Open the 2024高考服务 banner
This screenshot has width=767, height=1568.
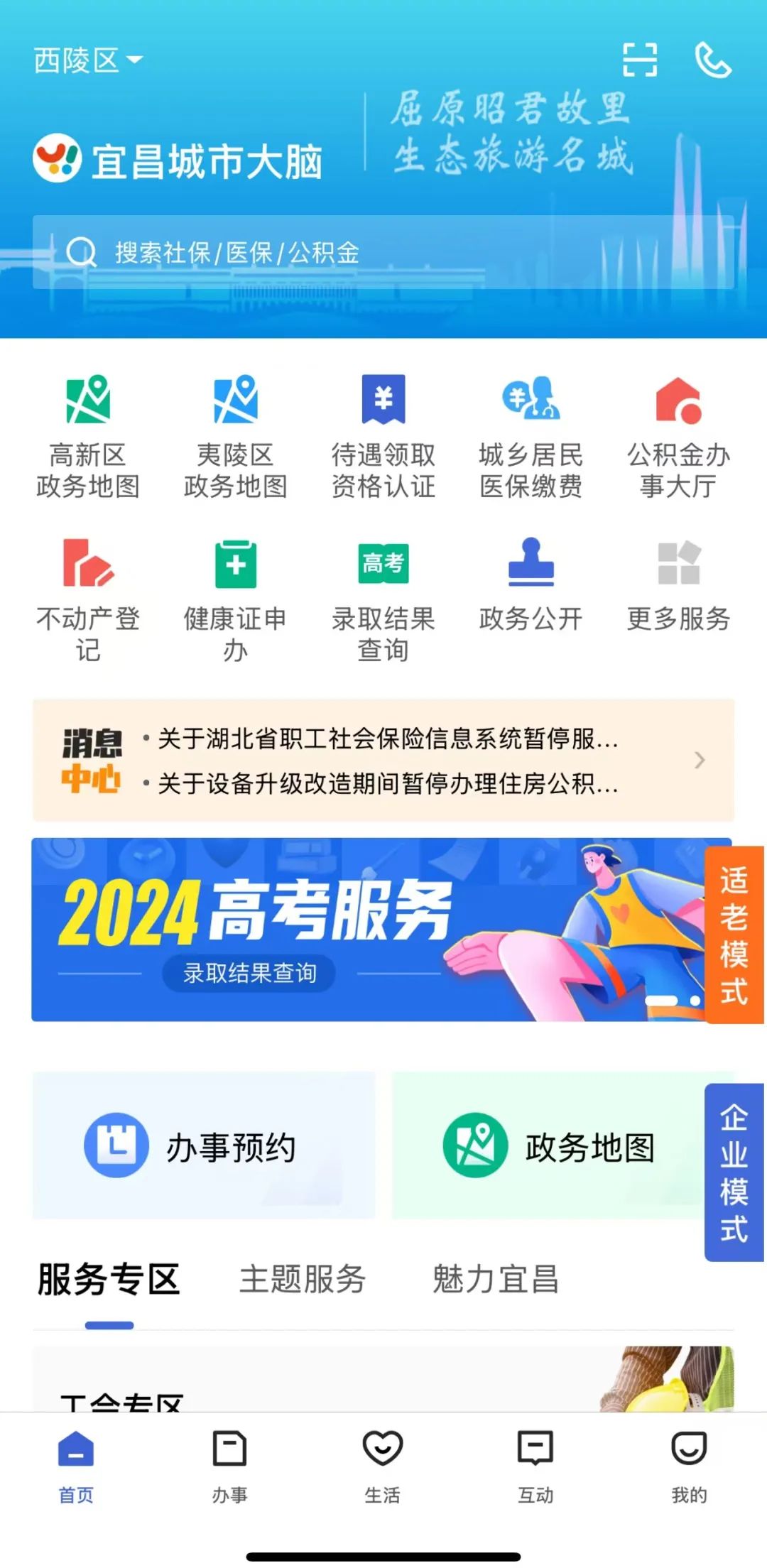[355, 930]
